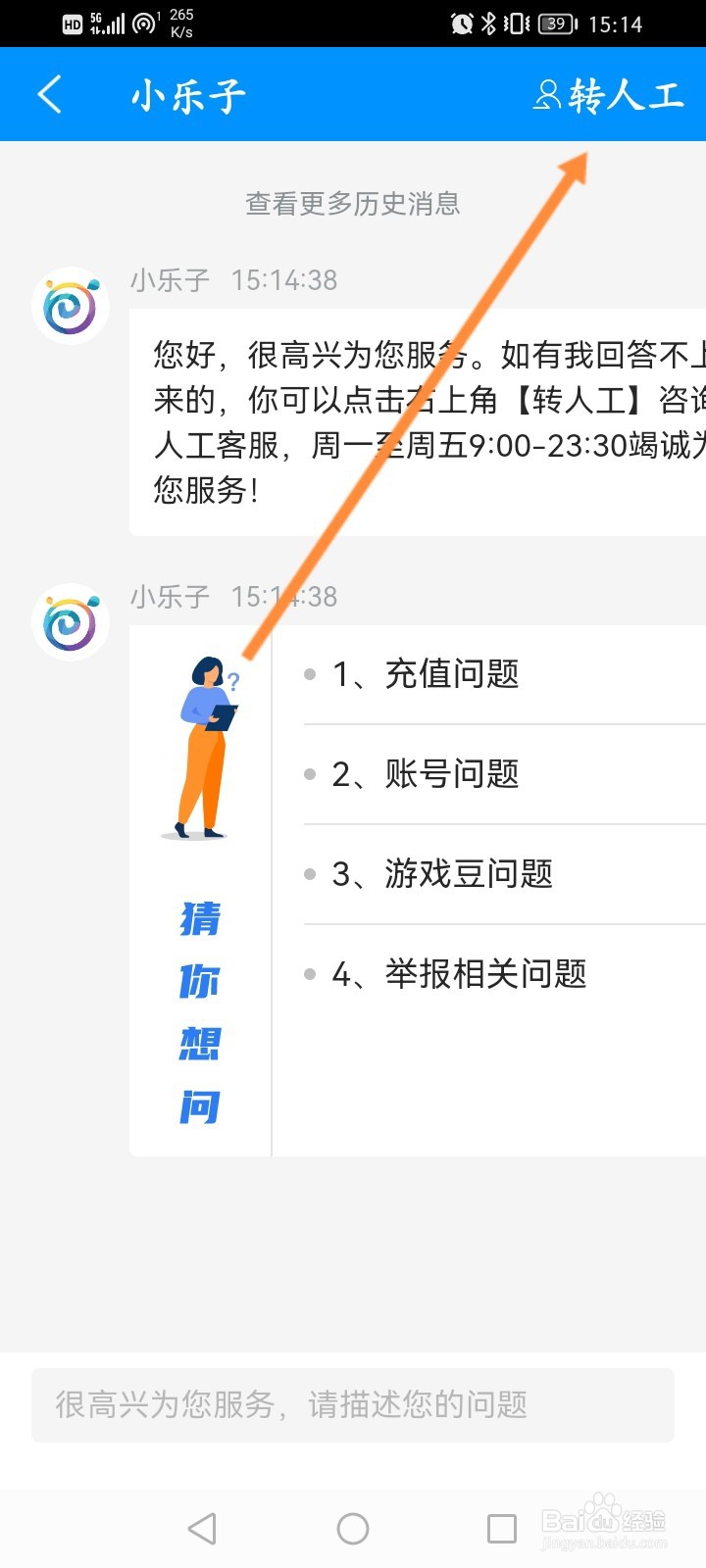Click the message input field at bottom

(x=353, y=1405)
